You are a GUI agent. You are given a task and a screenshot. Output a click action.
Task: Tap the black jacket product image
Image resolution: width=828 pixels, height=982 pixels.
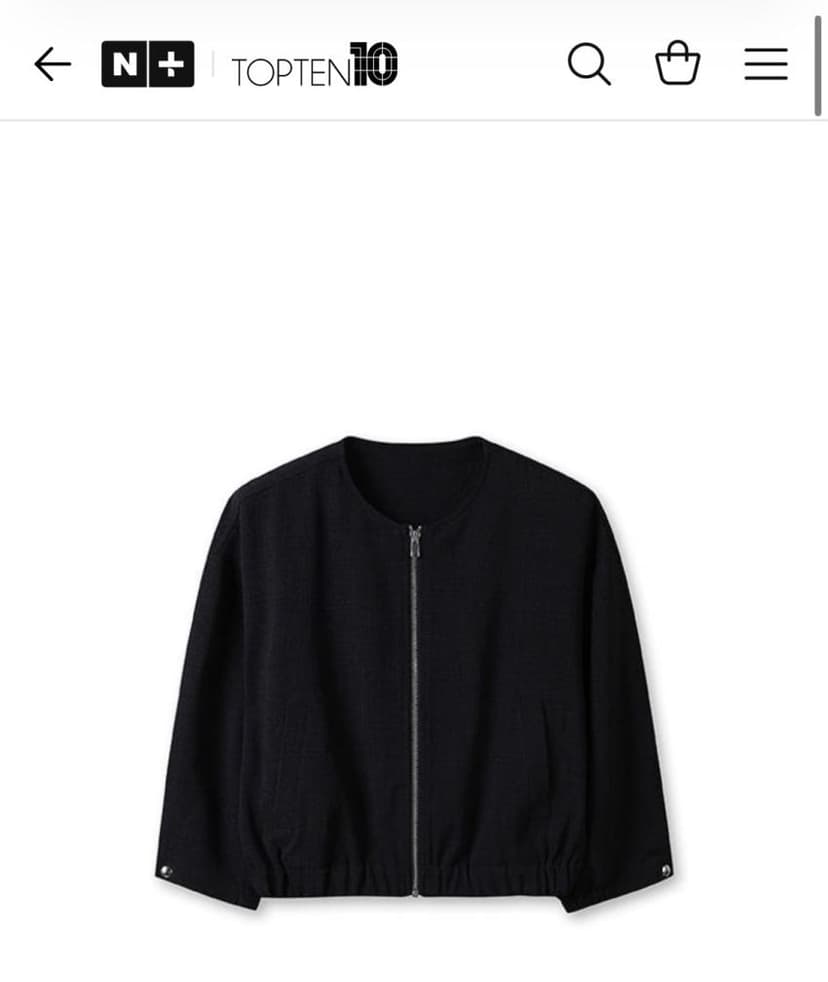coord(414,674)
